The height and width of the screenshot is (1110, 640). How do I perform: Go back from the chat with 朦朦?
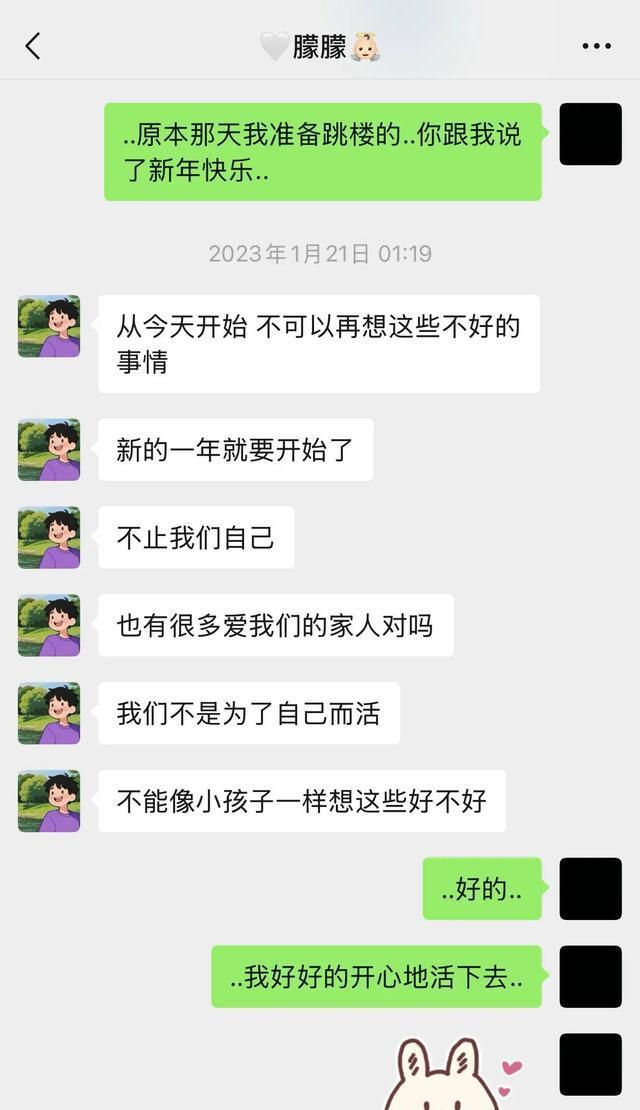point(33,46)
